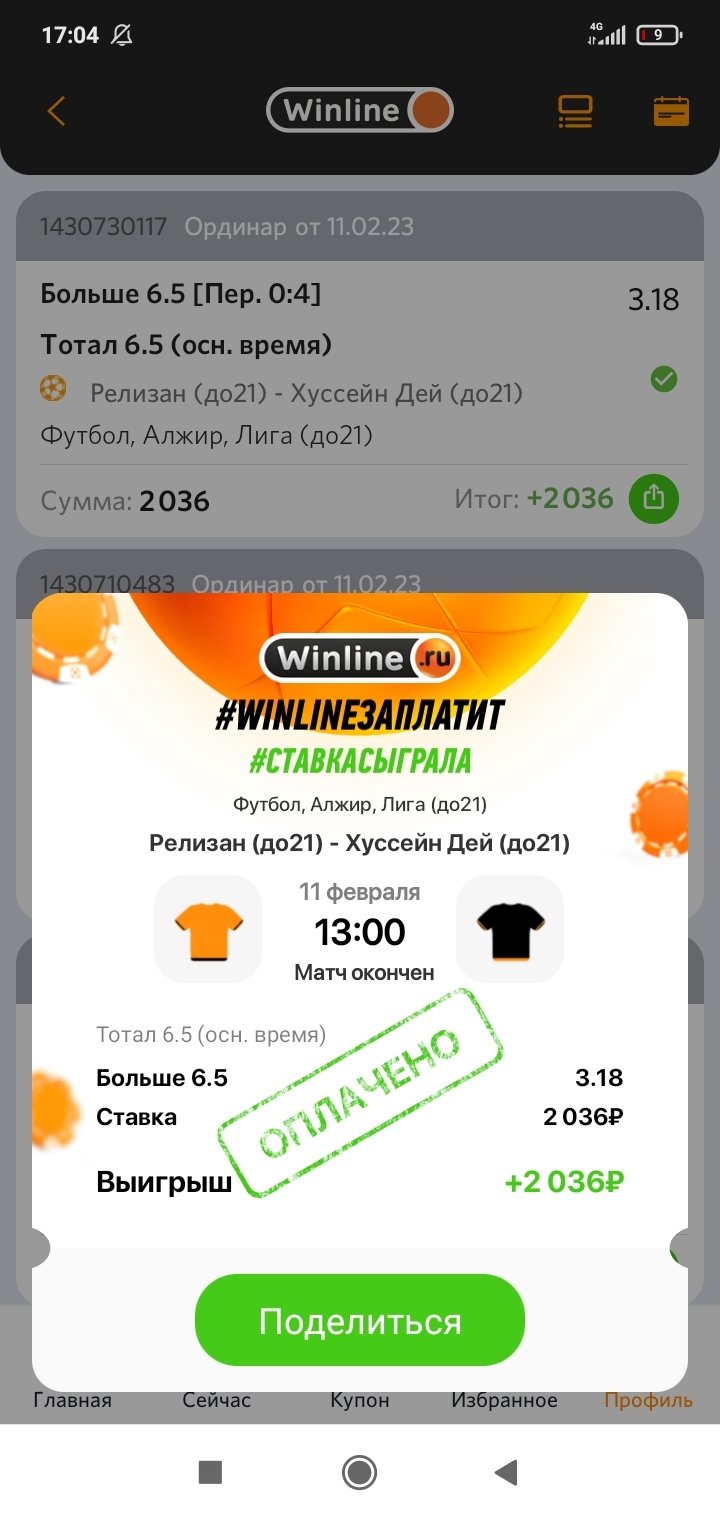The height and width of the screenshot is (1520, 720).
Task: Open the calendar icon in the top bar
Action: 671,111
